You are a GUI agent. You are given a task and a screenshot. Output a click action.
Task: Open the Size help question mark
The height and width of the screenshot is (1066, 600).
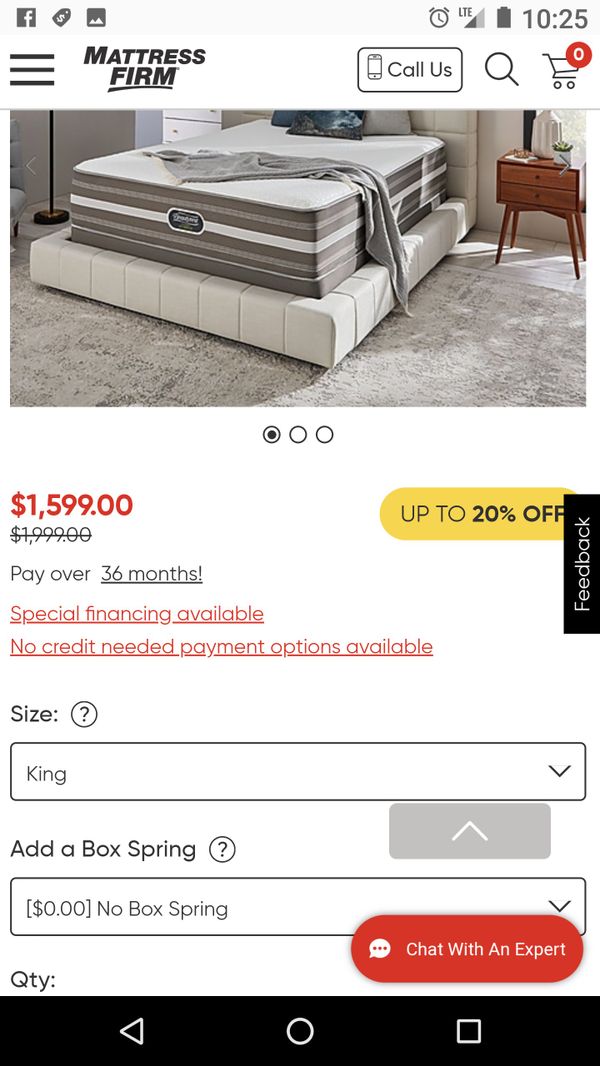pyautogui.click(x=84, y=715)
